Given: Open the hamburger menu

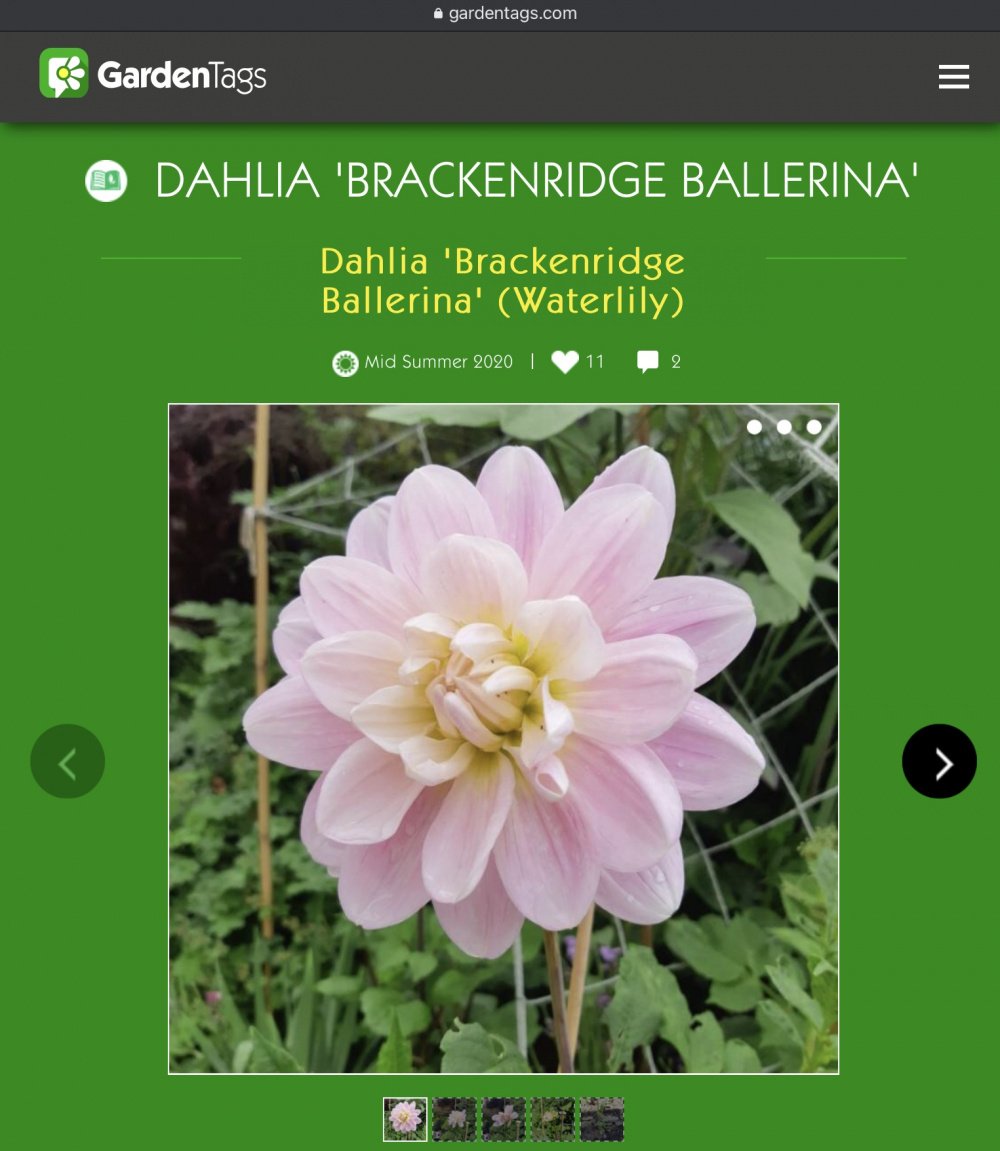Looking at the screenshot, I should click(x=953, y=77).
